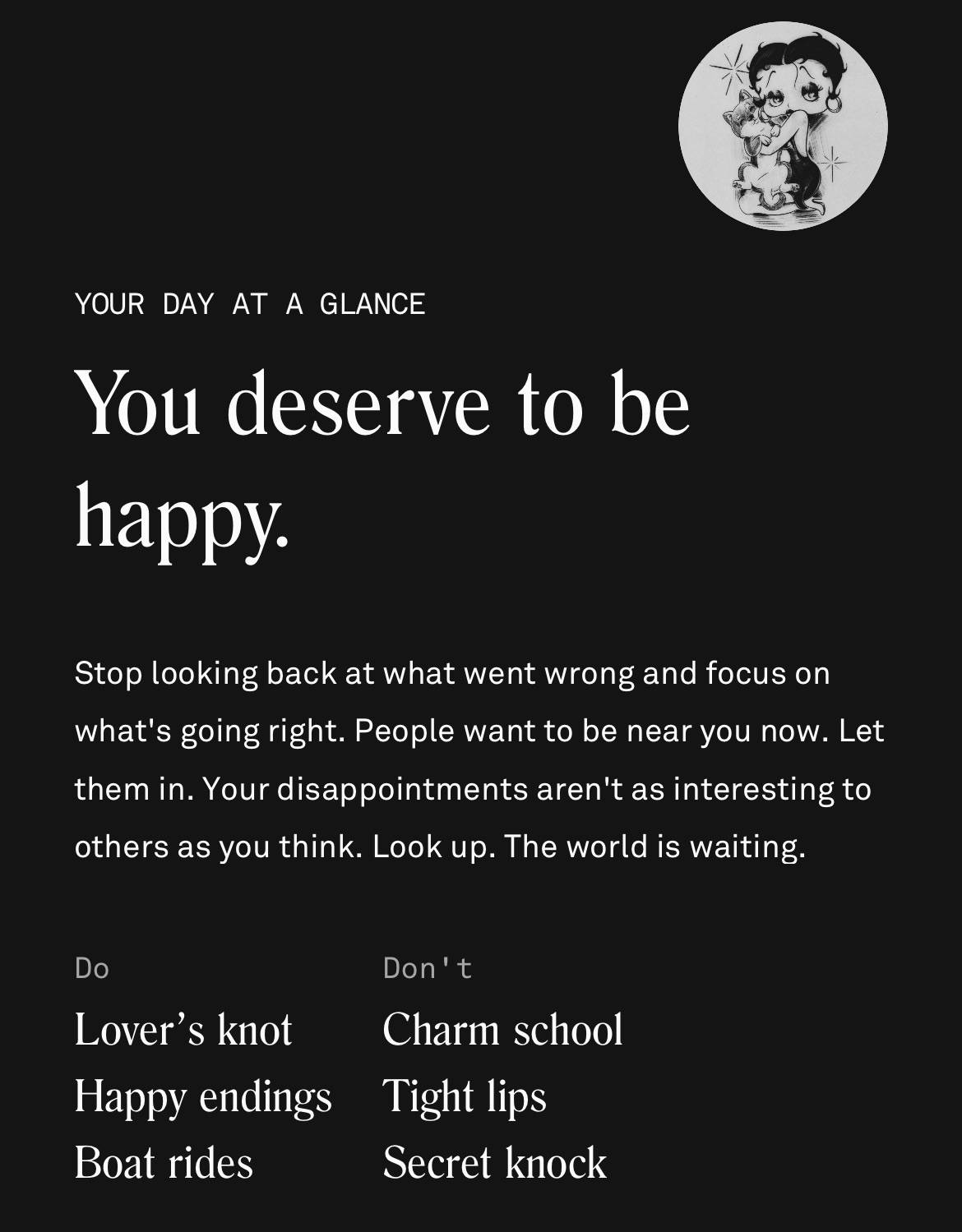Screen dimensions: 962x1232
Task: Open the profile avatar picture
Action: [783, 126]
